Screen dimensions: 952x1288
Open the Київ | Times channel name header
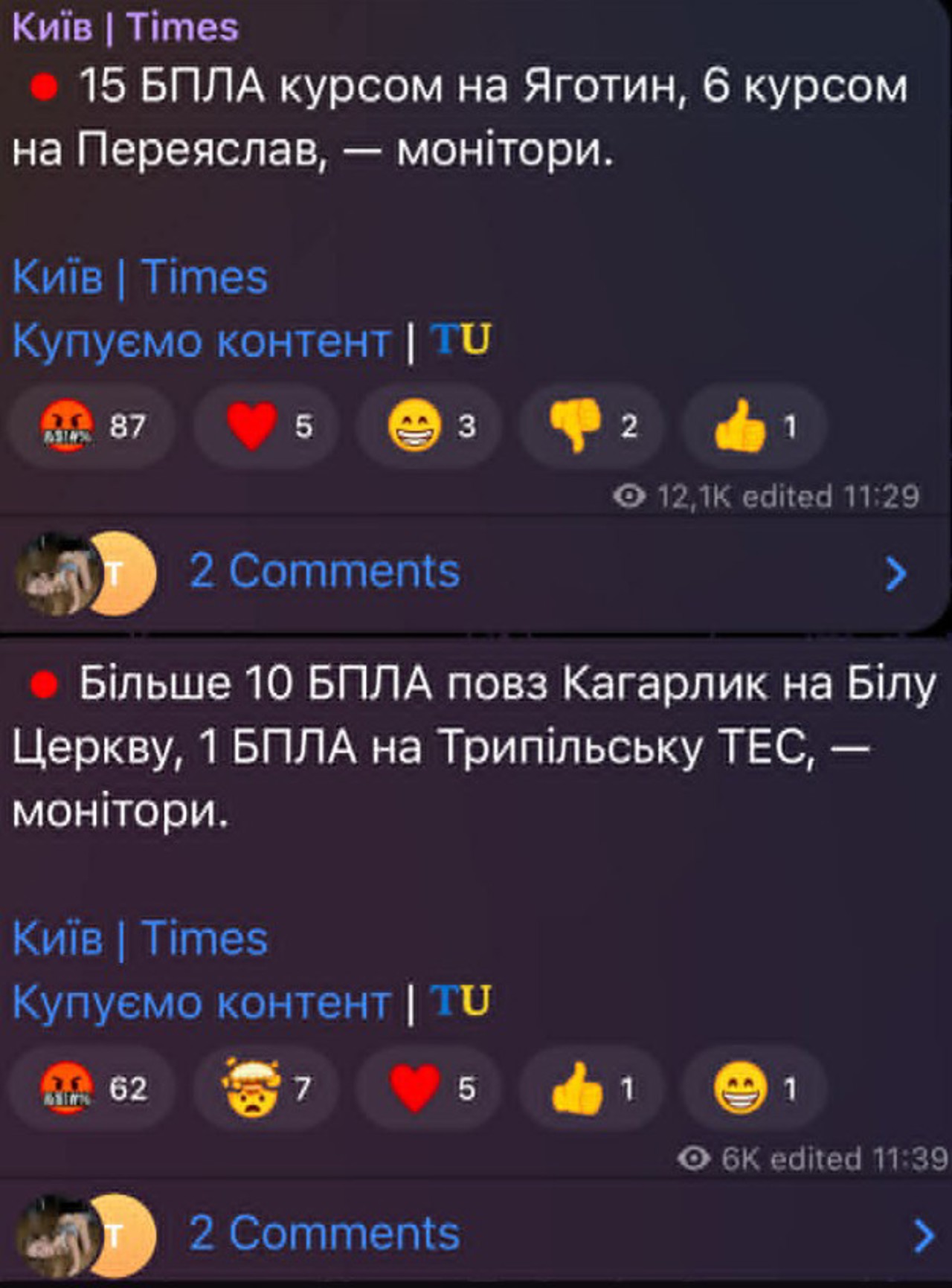(x=125, y=28)
